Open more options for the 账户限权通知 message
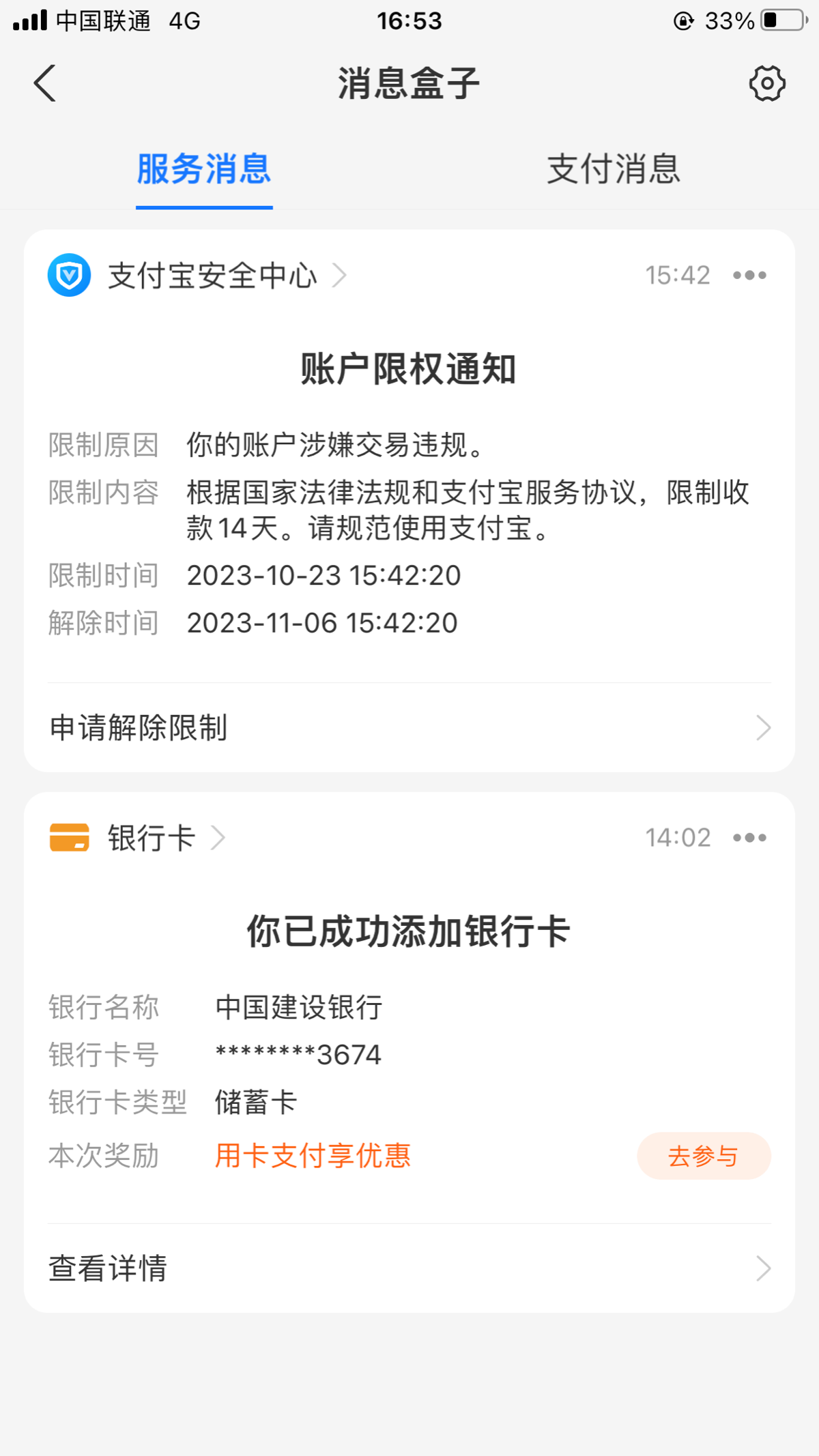The height and width of the screenshot is (1456, 819). [751, 275]
